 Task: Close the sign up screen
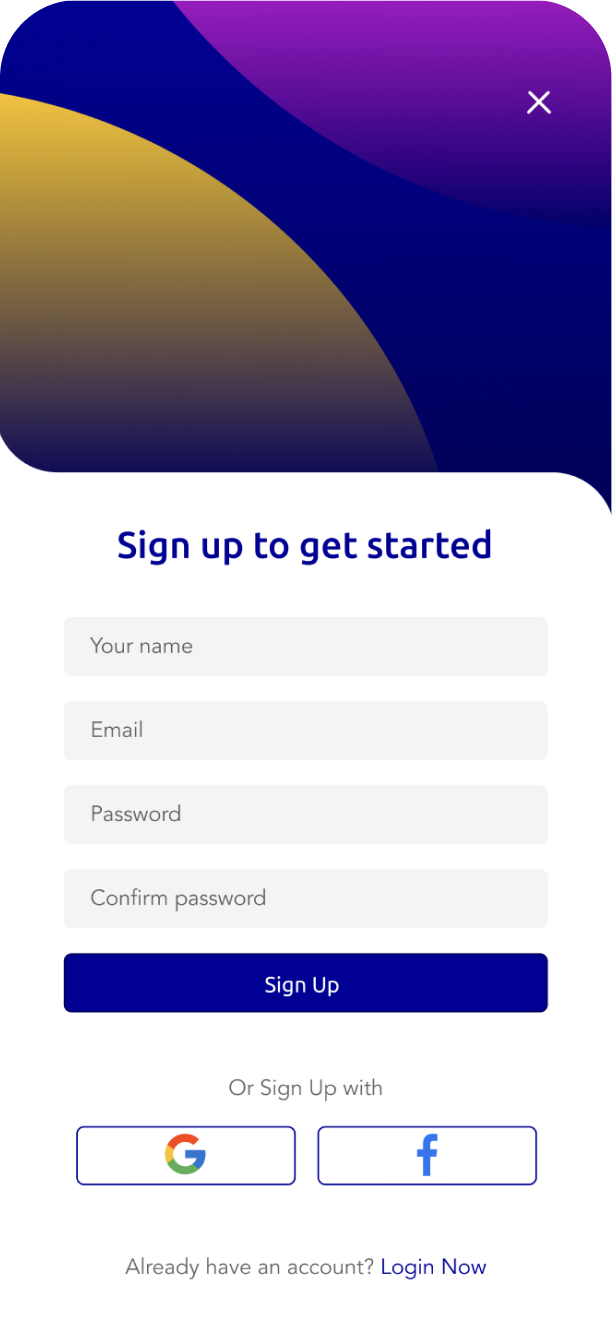point(539,102)
